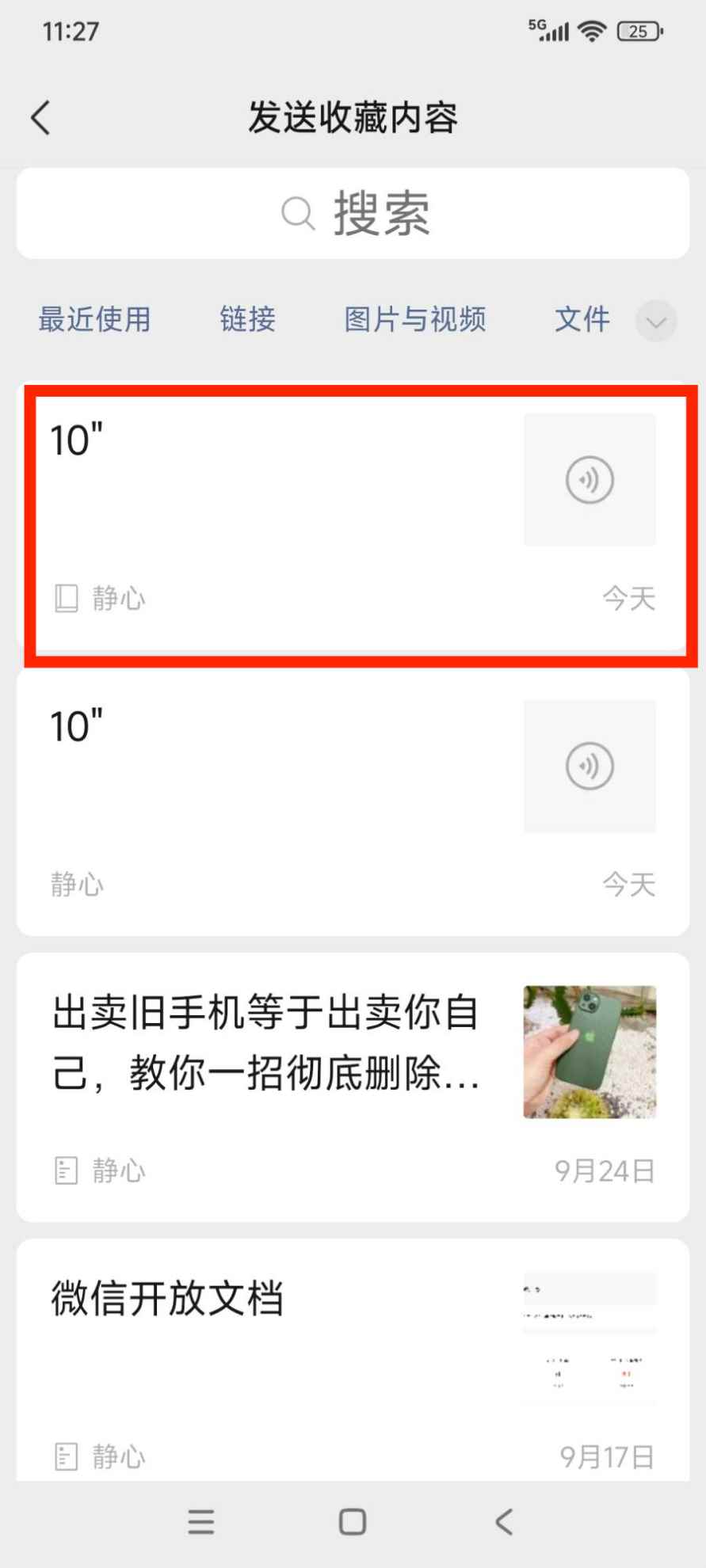Open the 搜索 search box
Screen dimensions: 706x1568
pyautogui.click(x=353, y=214)
